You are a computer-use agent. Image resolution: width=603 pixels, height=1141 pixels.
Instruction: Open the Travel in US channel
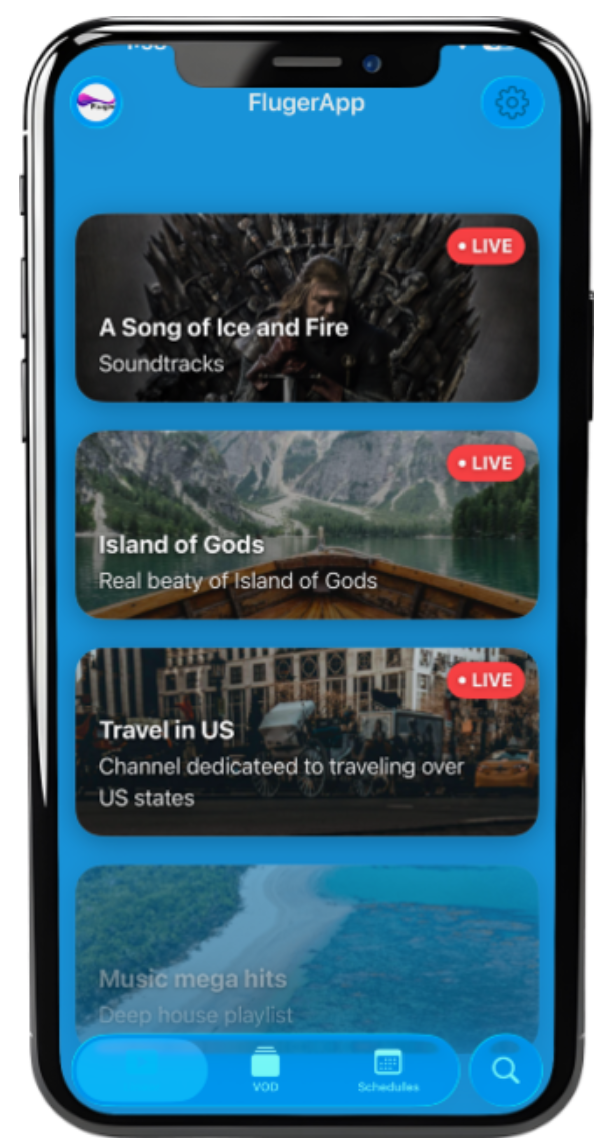click(306, 741)
